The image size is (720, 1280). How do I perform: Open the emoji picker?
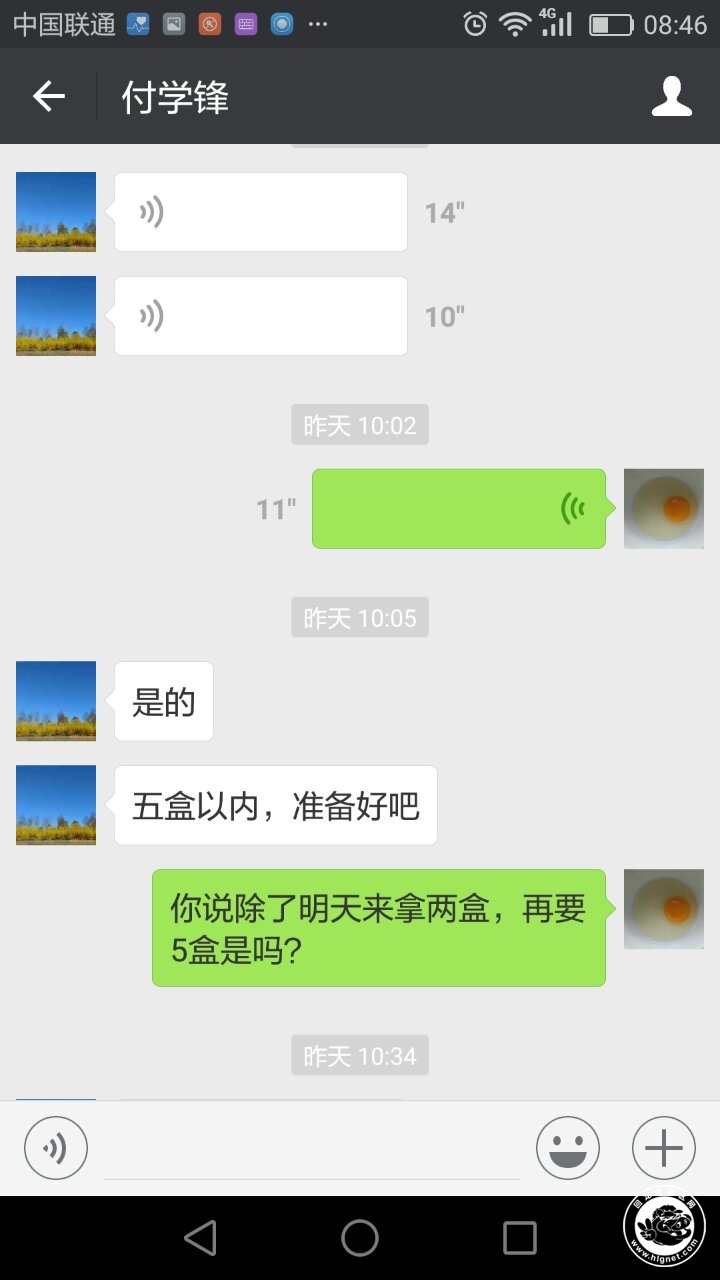(x=567, y=1148)
